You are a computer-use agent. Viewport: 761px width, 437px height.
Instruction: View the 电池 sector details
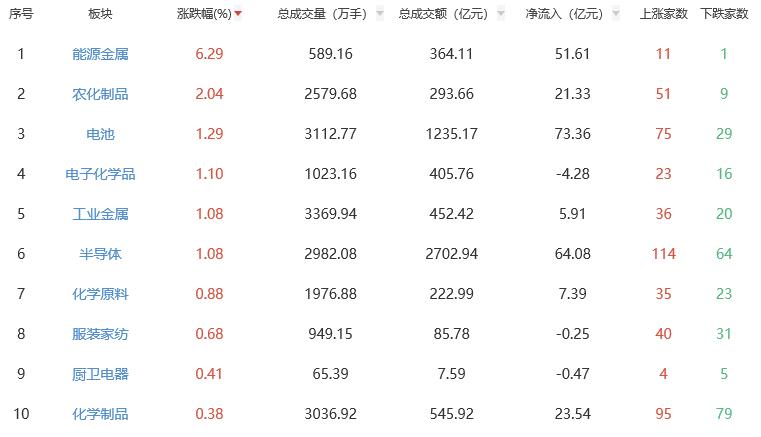100,134
